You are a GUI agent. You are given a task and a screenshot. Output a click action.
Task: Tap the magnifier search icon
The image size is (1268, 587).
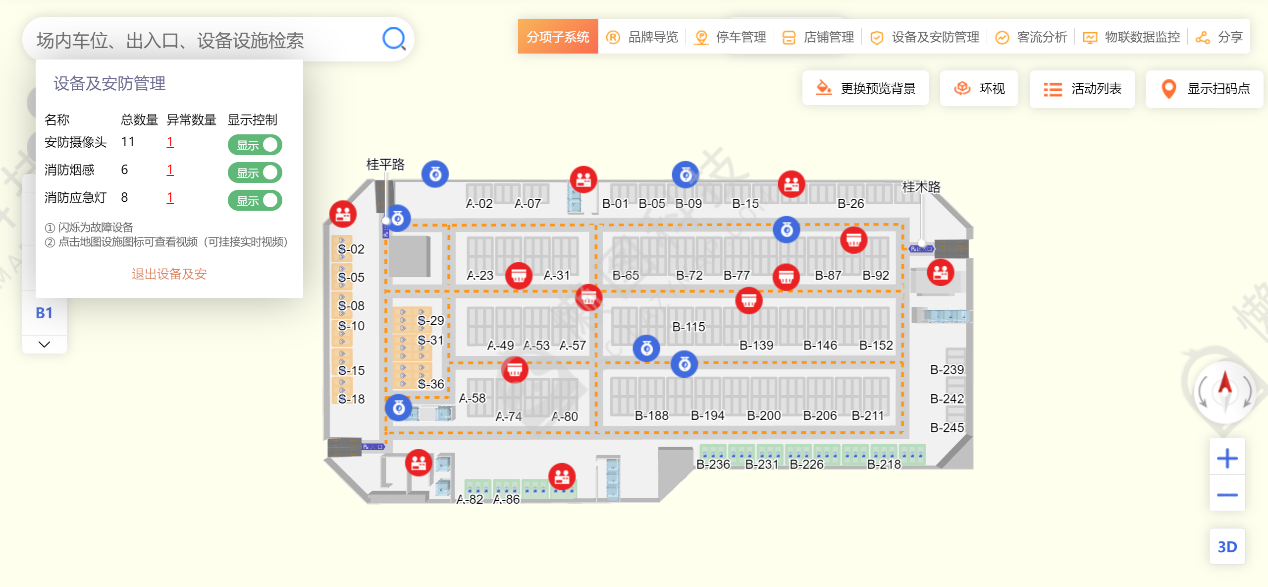pyautogui.click(x=394, y=39)
